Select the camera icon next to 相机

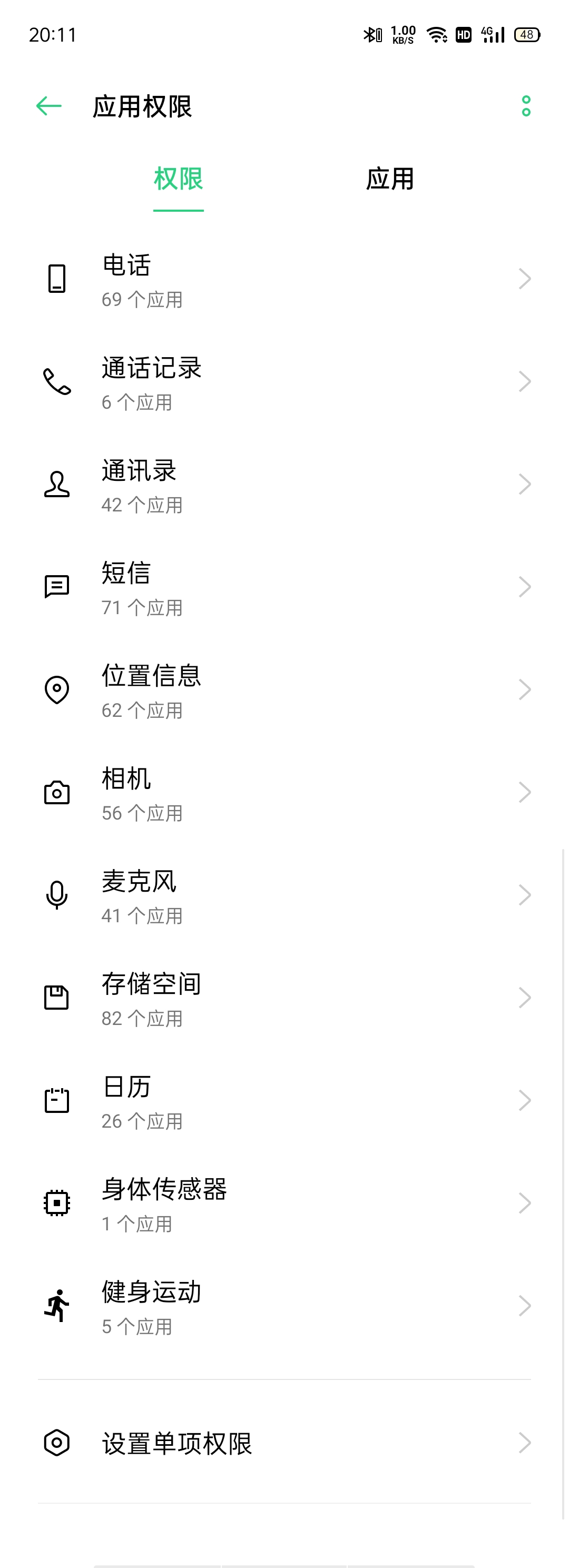tap(56, 793)
